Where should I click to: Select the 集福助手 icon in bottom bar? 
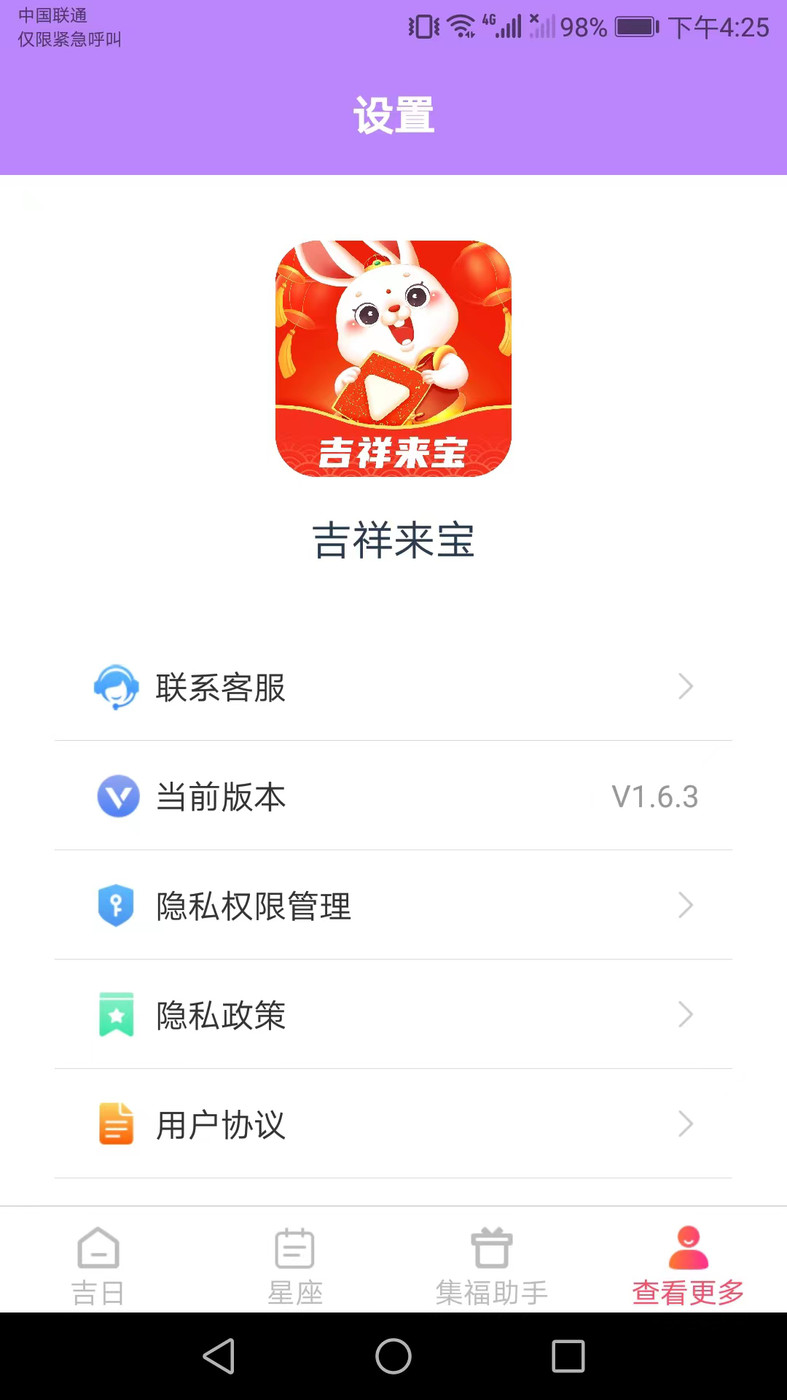491,1248
